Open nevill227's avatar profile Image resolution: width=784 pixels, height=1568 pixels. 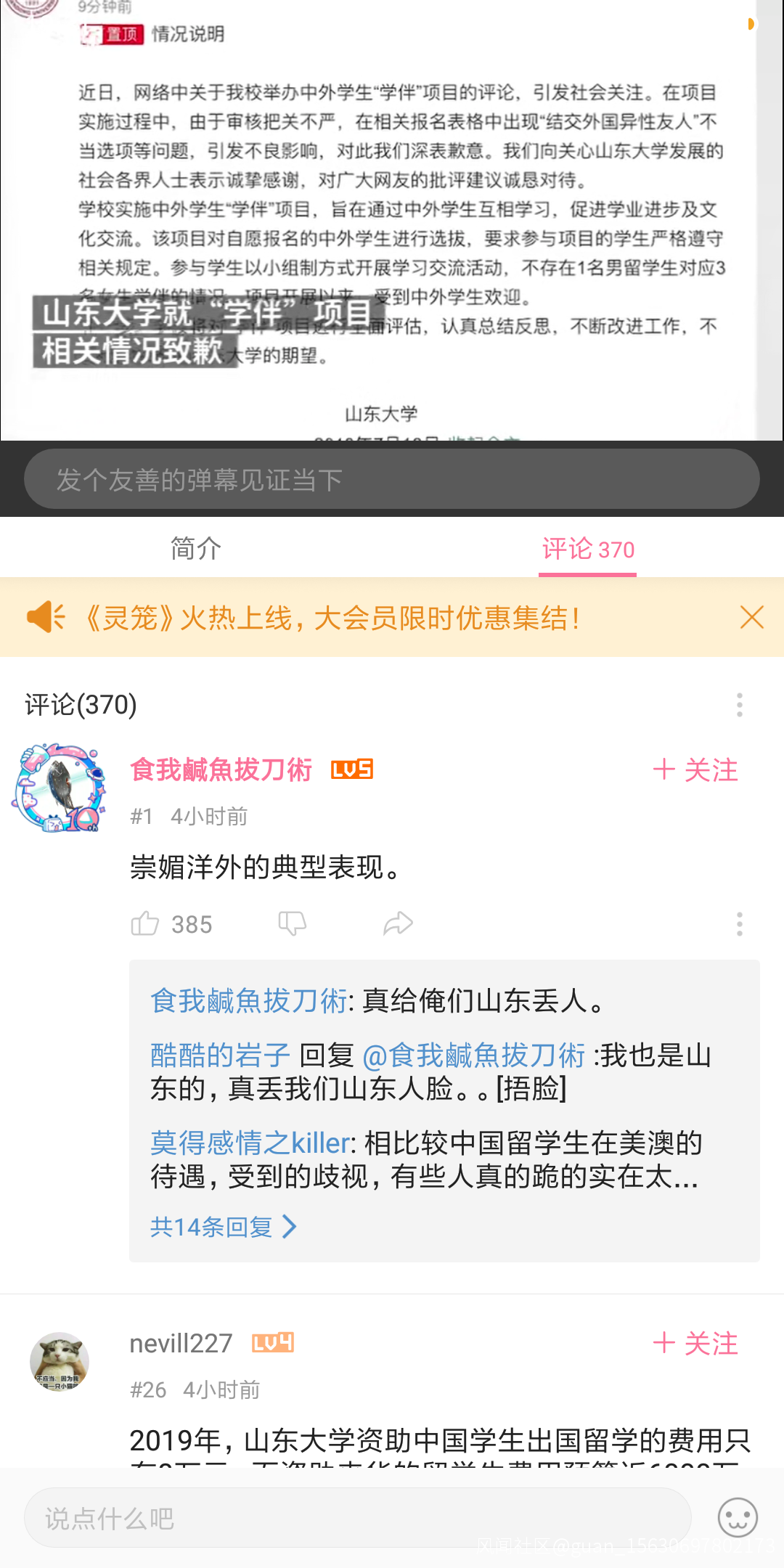click(x=60, y=1362)
